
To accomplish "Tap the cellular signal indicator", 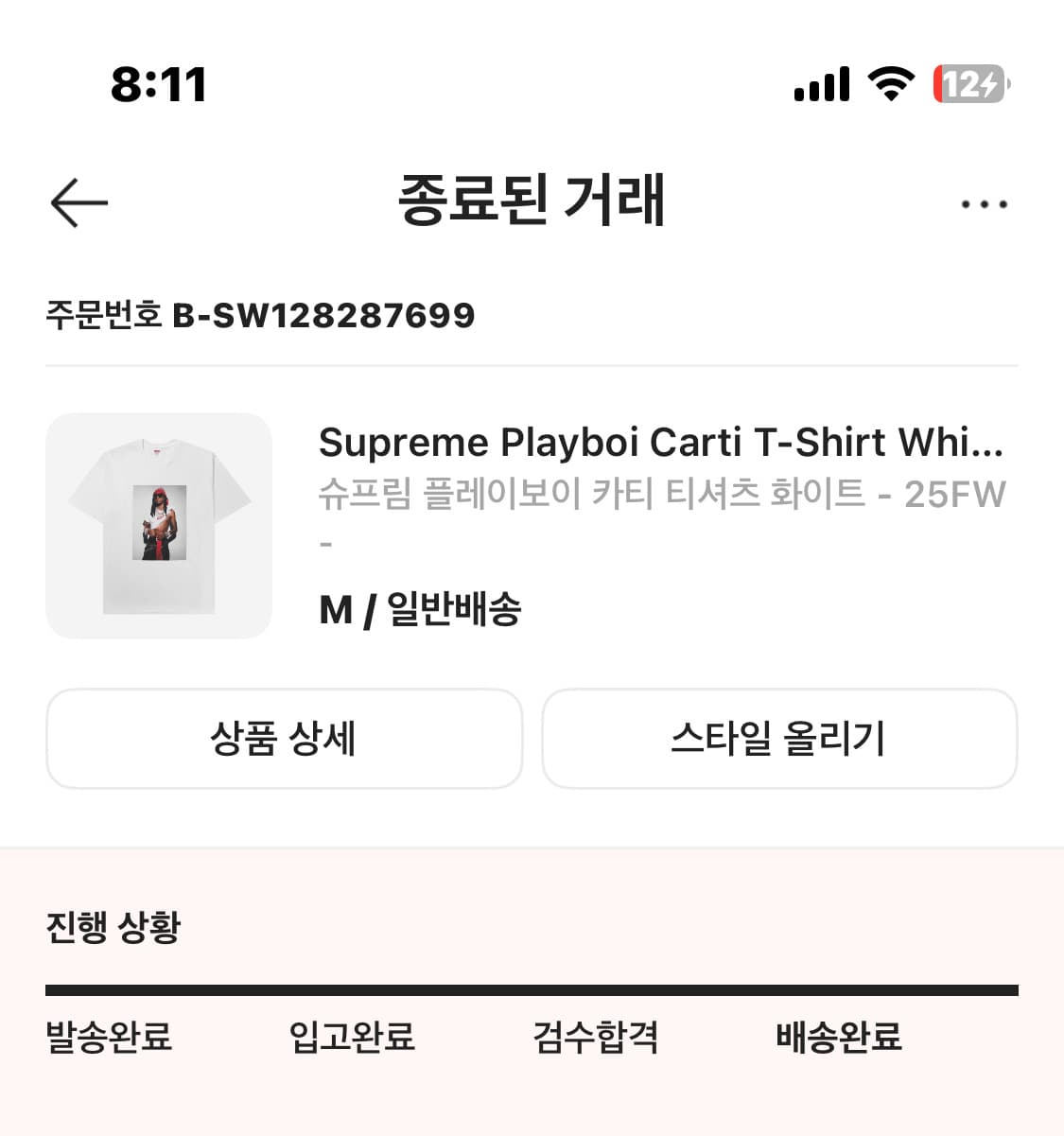I will pyautogui.click(x=819, y=83).
